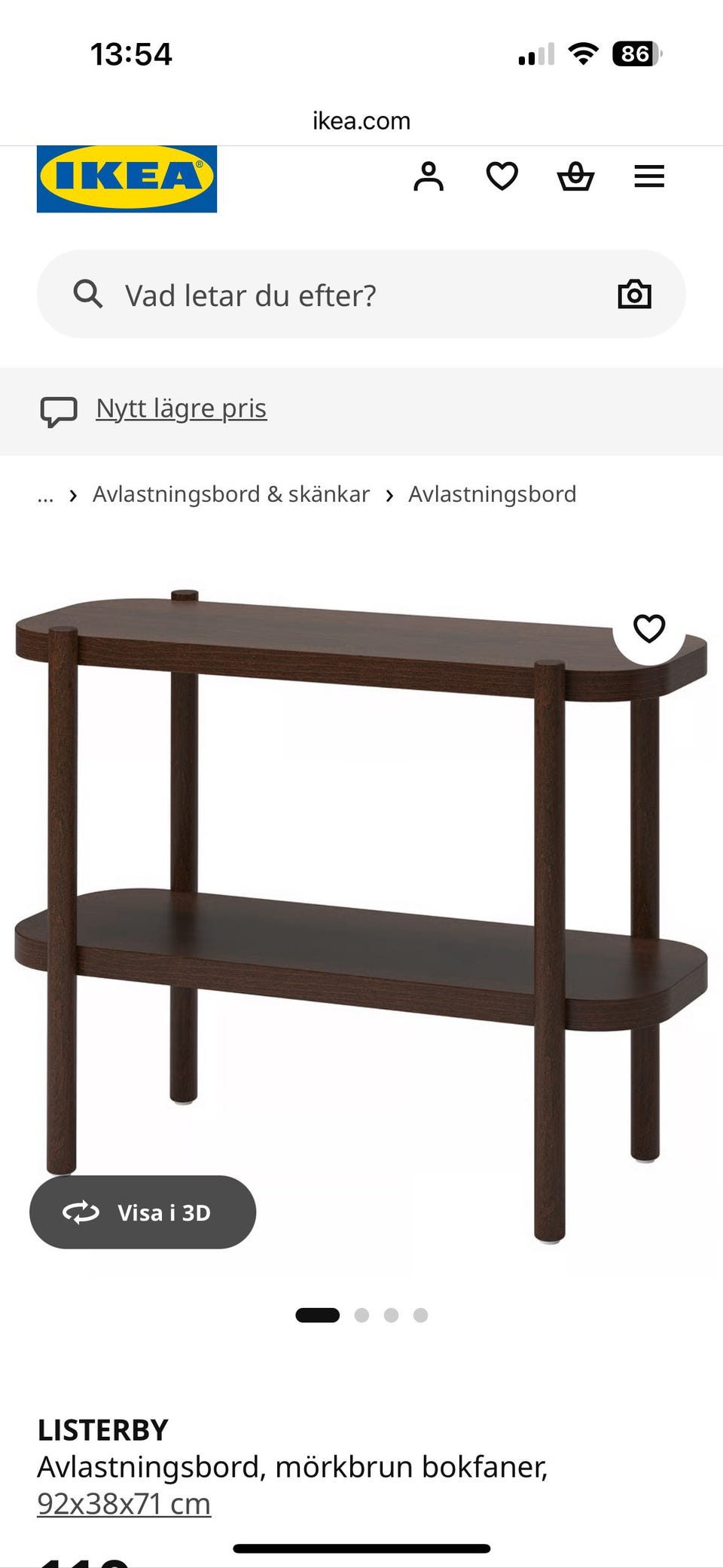The height and width of the screenshot is (1568, 723).
Task: Click the chevron after Avlastningsbord & skänkar
Action: pyautogui.click(x=389, y=495)
